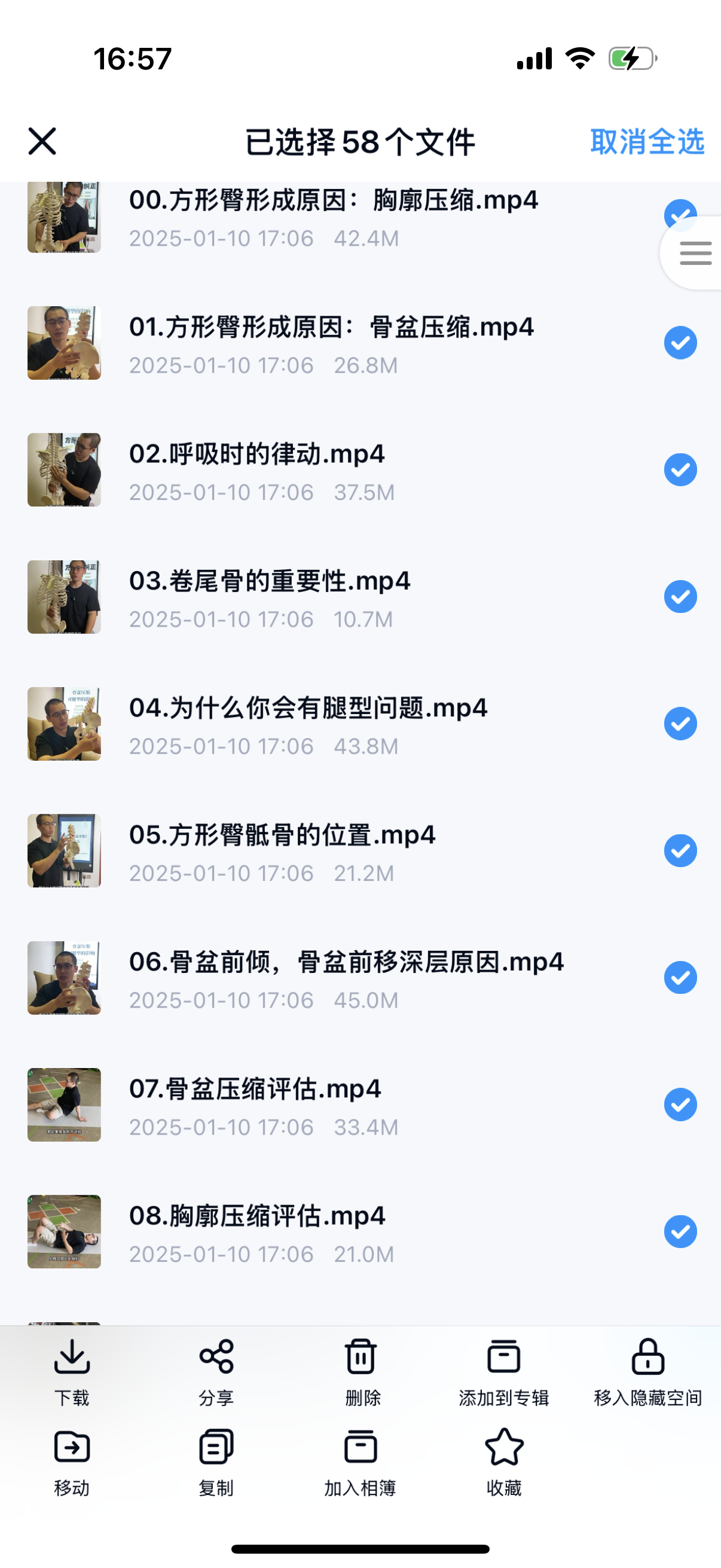Untick the 08.胸廓压缩评估.mp4 checkbox
Viewport: 721px width, 1568px height.
[680, 1232]
